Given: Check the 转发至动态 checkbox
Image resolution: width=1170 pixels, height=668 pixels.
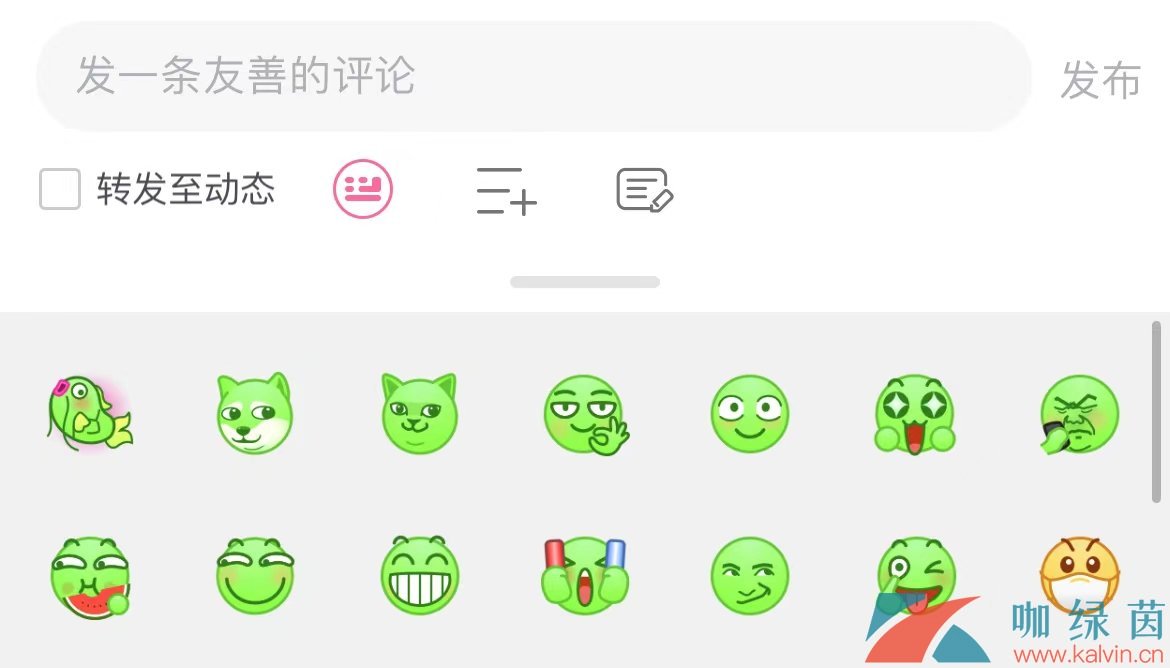Looking at the screenshot, I should (60, 189).
